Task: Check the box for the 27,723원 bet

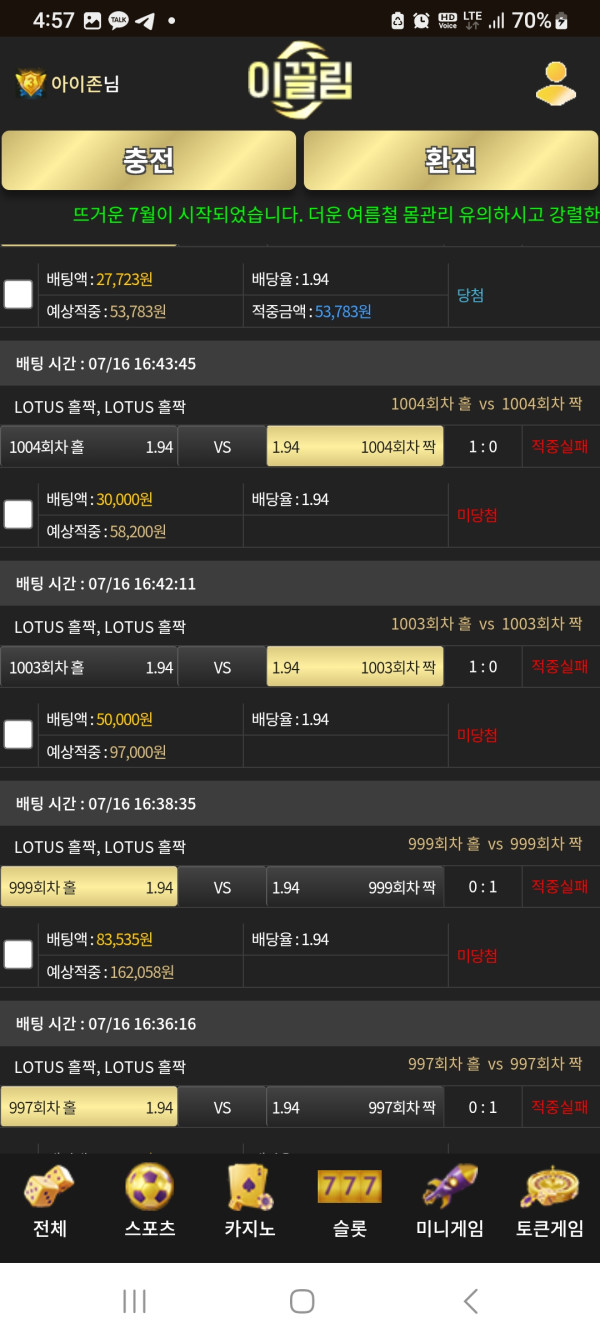Action: click(18, 294)
